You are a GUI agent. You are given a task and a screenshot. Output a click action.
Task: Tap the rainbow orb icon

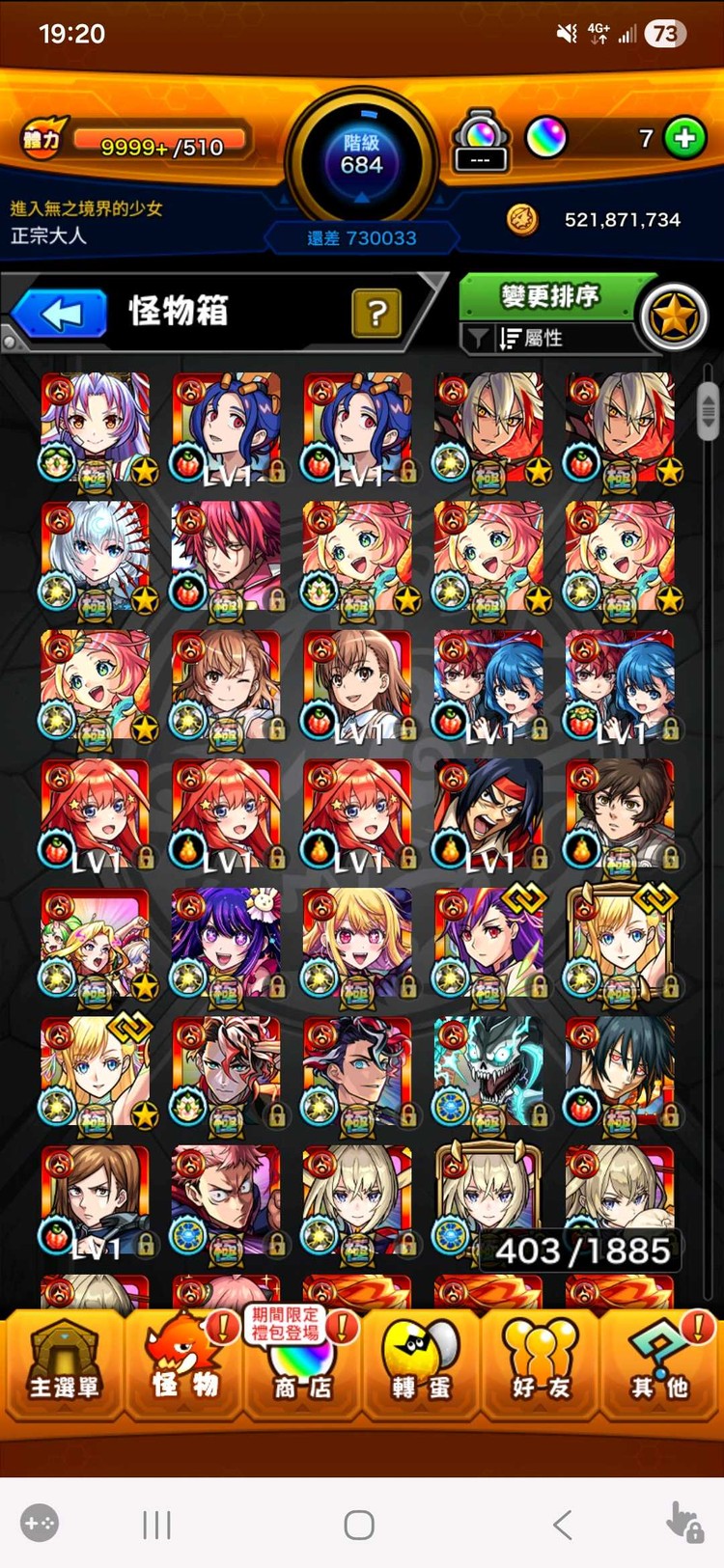(545, 139)
